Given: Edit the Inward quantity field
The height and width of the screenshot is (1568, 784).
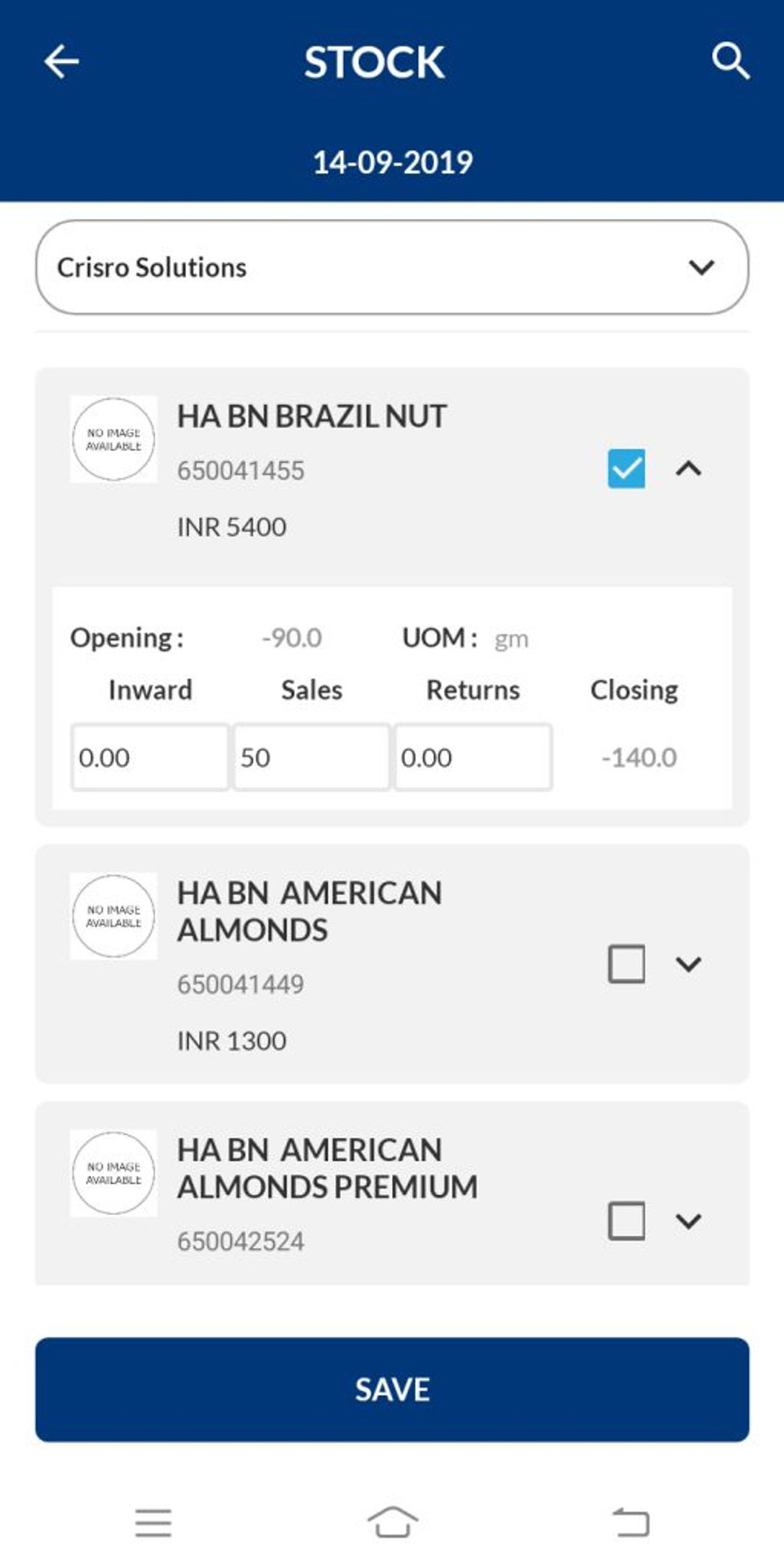Looking at the screenshot, I should (149, 757).
